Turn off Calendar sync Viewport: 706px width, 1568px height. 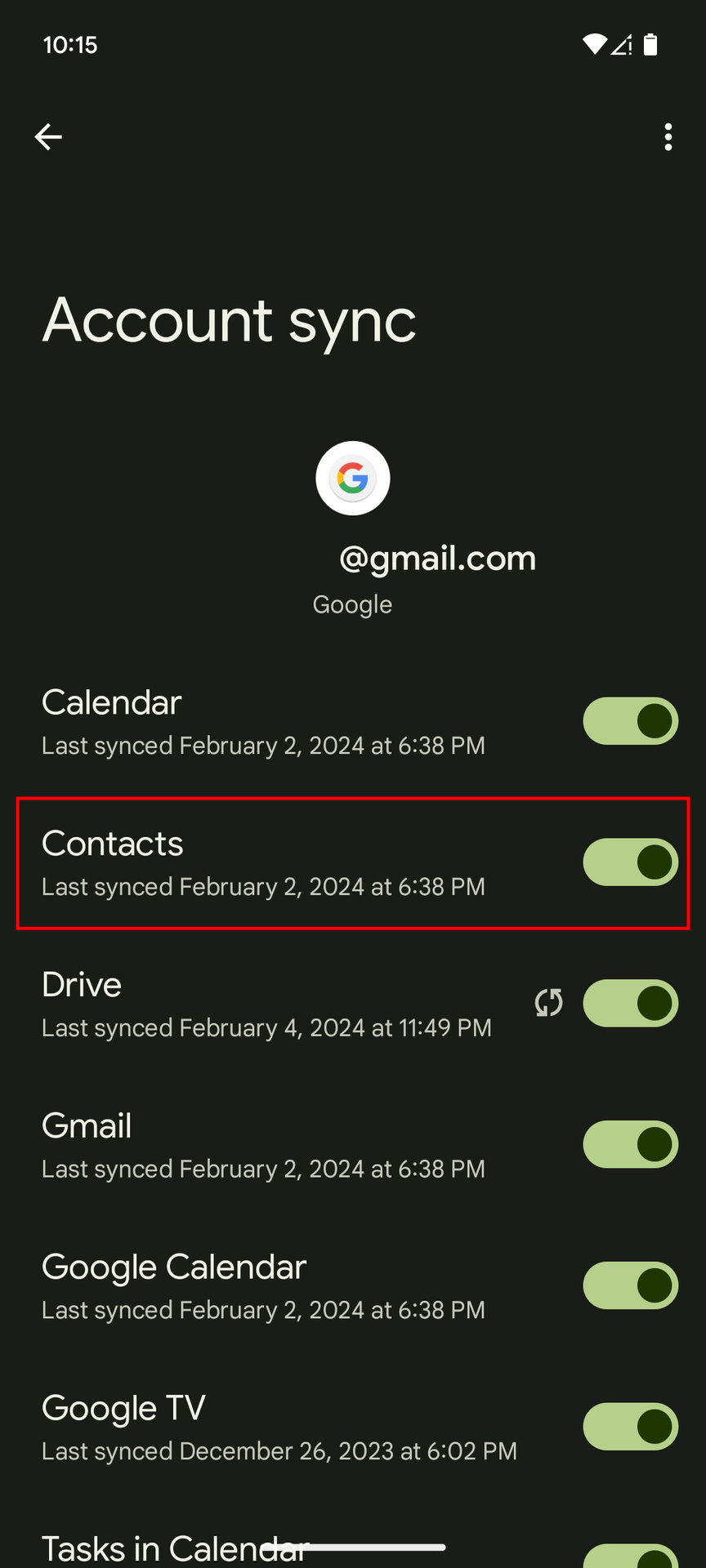[x=630, y=721]
